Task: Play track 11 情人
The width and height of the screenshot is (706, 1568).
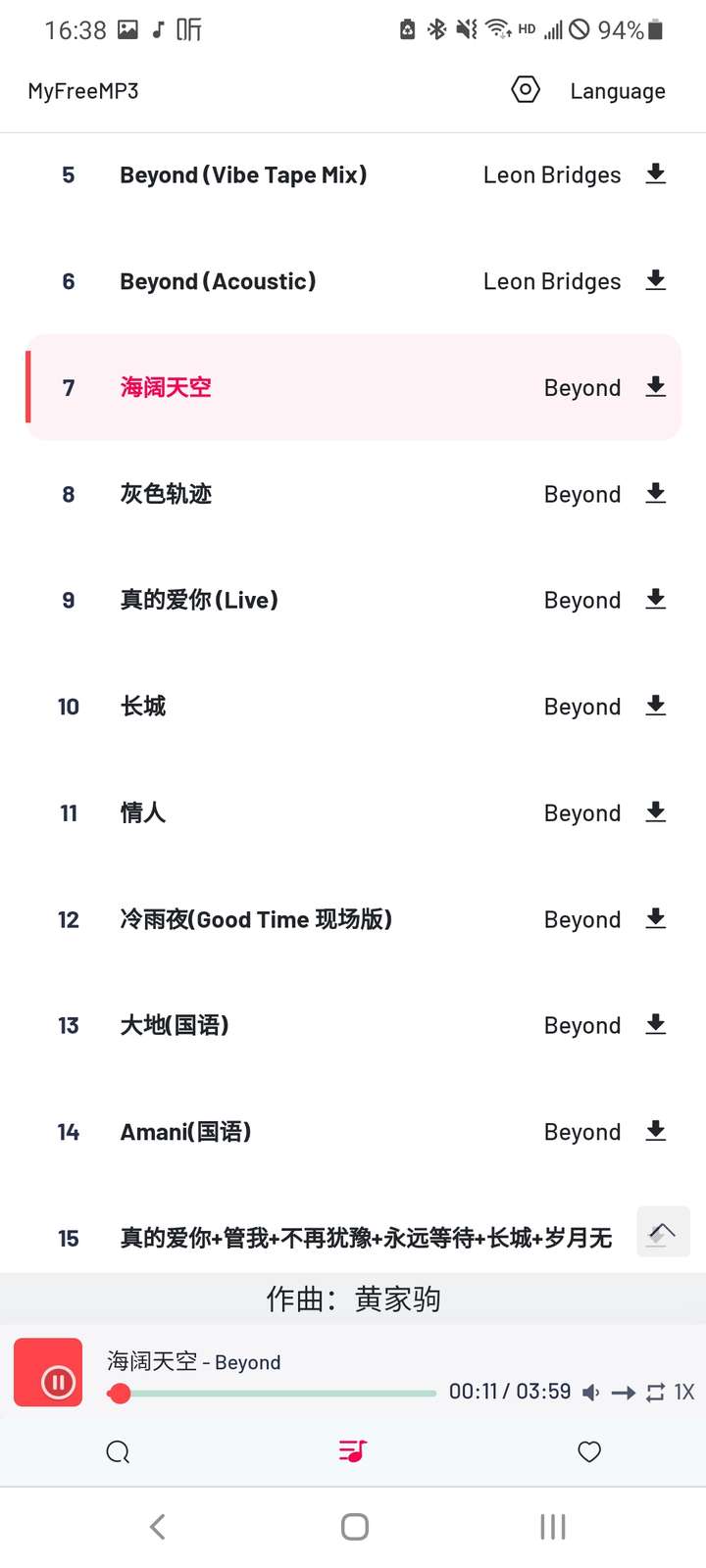Action: tap(353, 813)
